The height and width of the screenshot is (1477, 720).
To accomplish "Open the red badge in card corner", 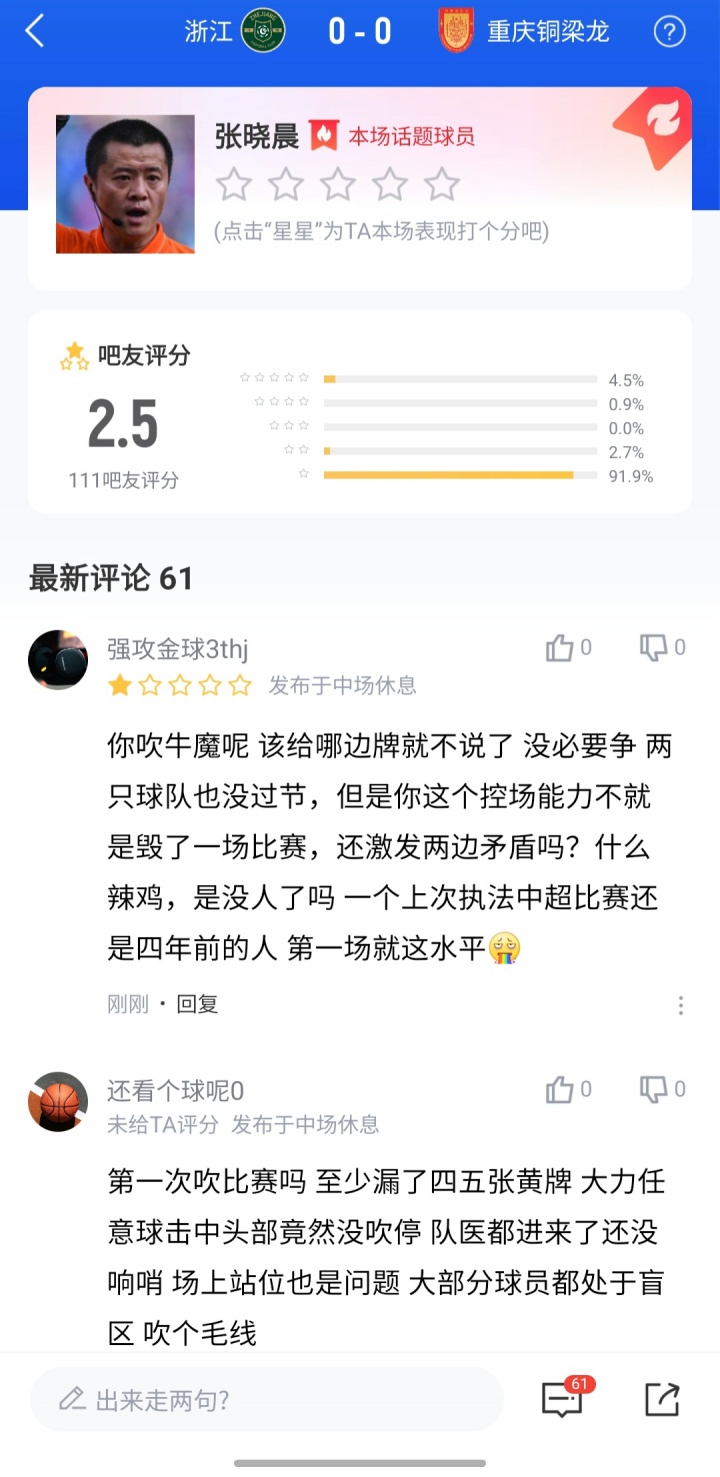I will [x=657, y=124].
